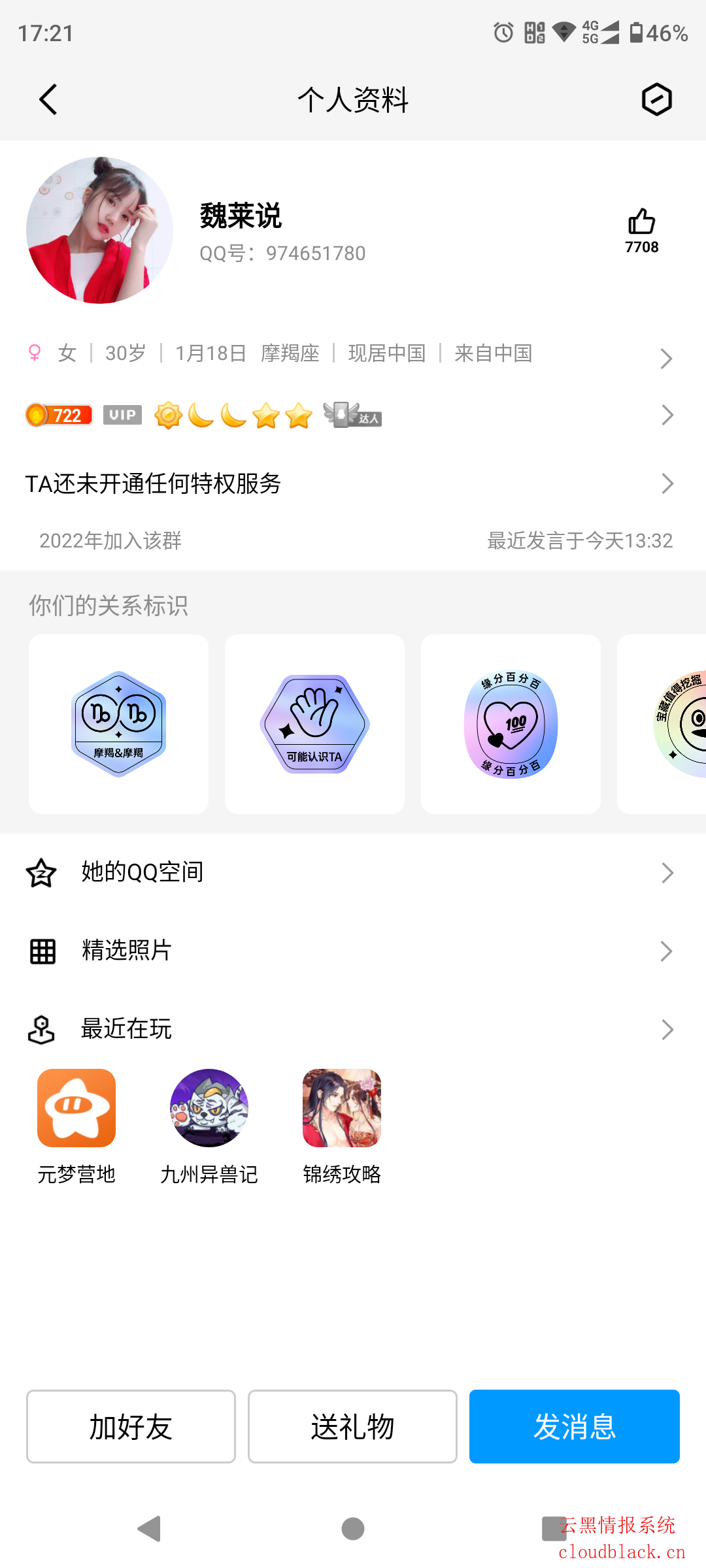Tap 送礼物 to send a gift
Screen dimensions: 706x1568
click(x=352, y=1427)
